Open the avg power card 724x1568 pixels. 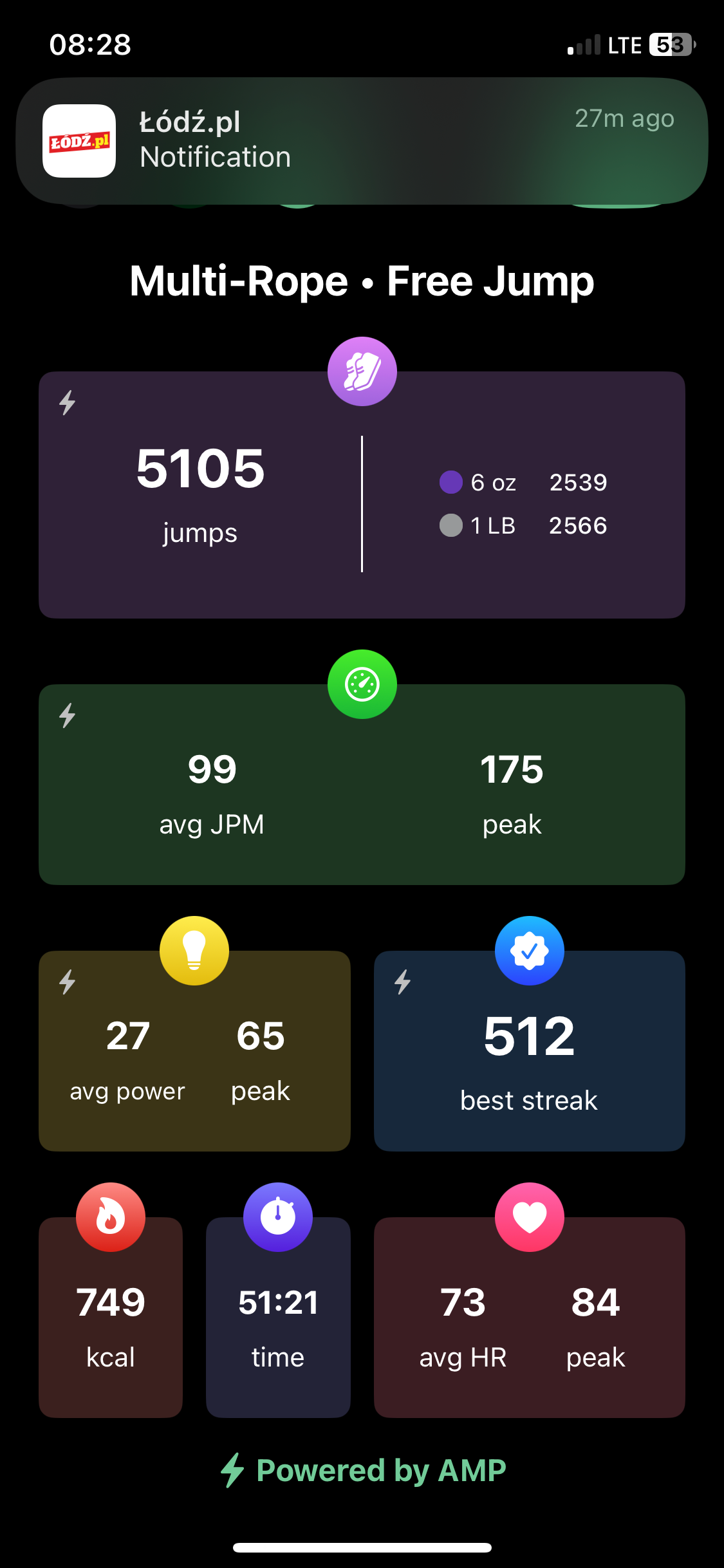point(194,1052)
